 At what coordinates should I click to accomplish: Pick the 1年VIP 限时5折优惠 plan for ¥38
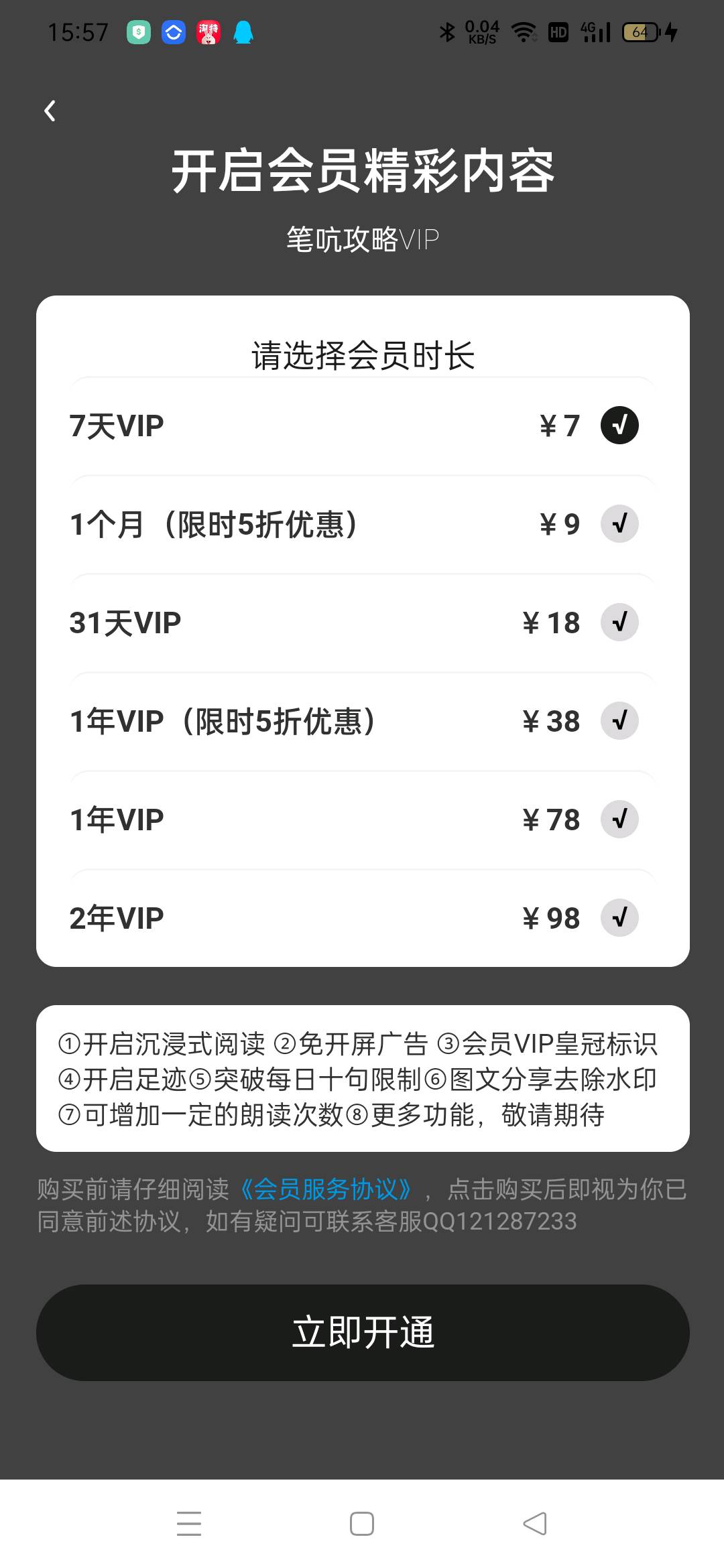362,721
